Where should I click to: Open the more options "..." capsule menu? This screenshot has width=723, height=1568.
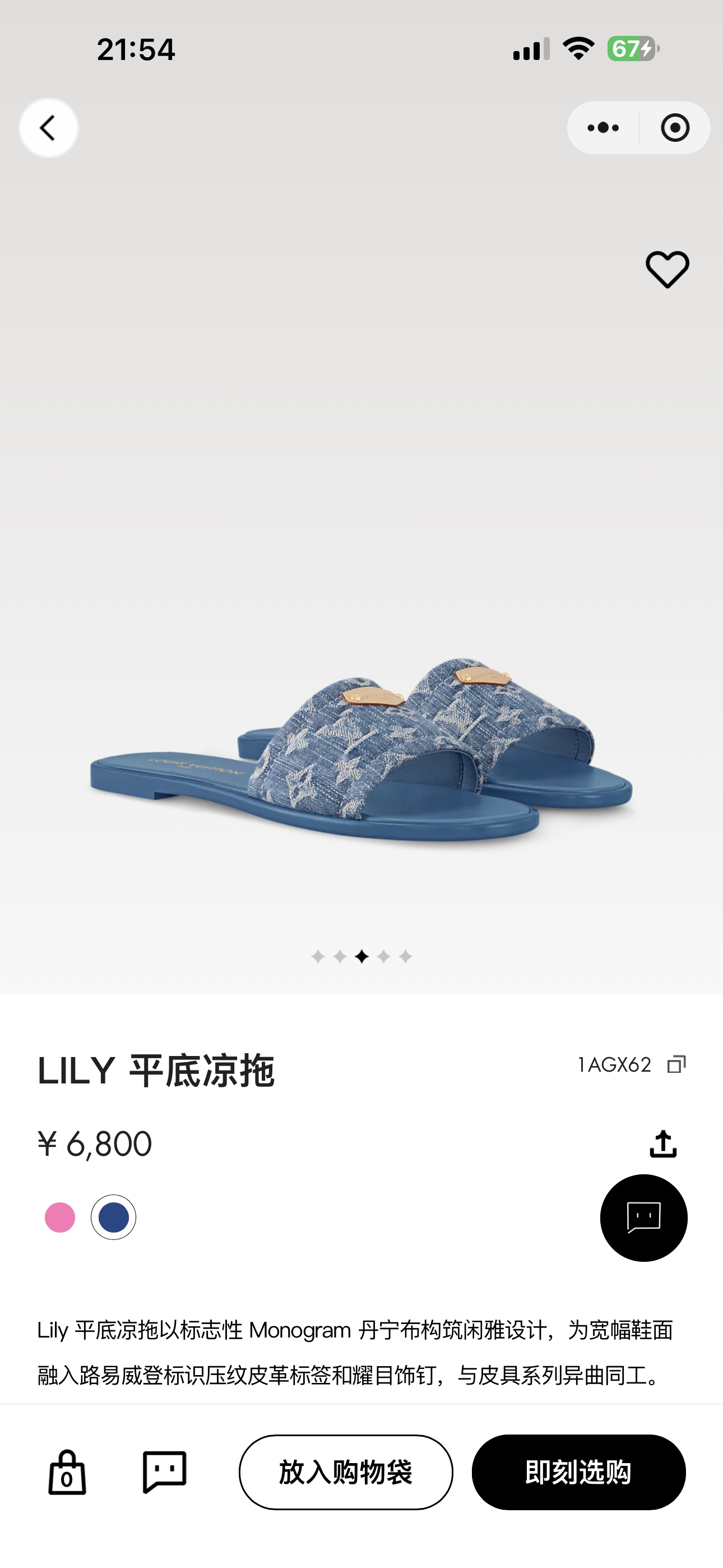(x=601, y=127)
